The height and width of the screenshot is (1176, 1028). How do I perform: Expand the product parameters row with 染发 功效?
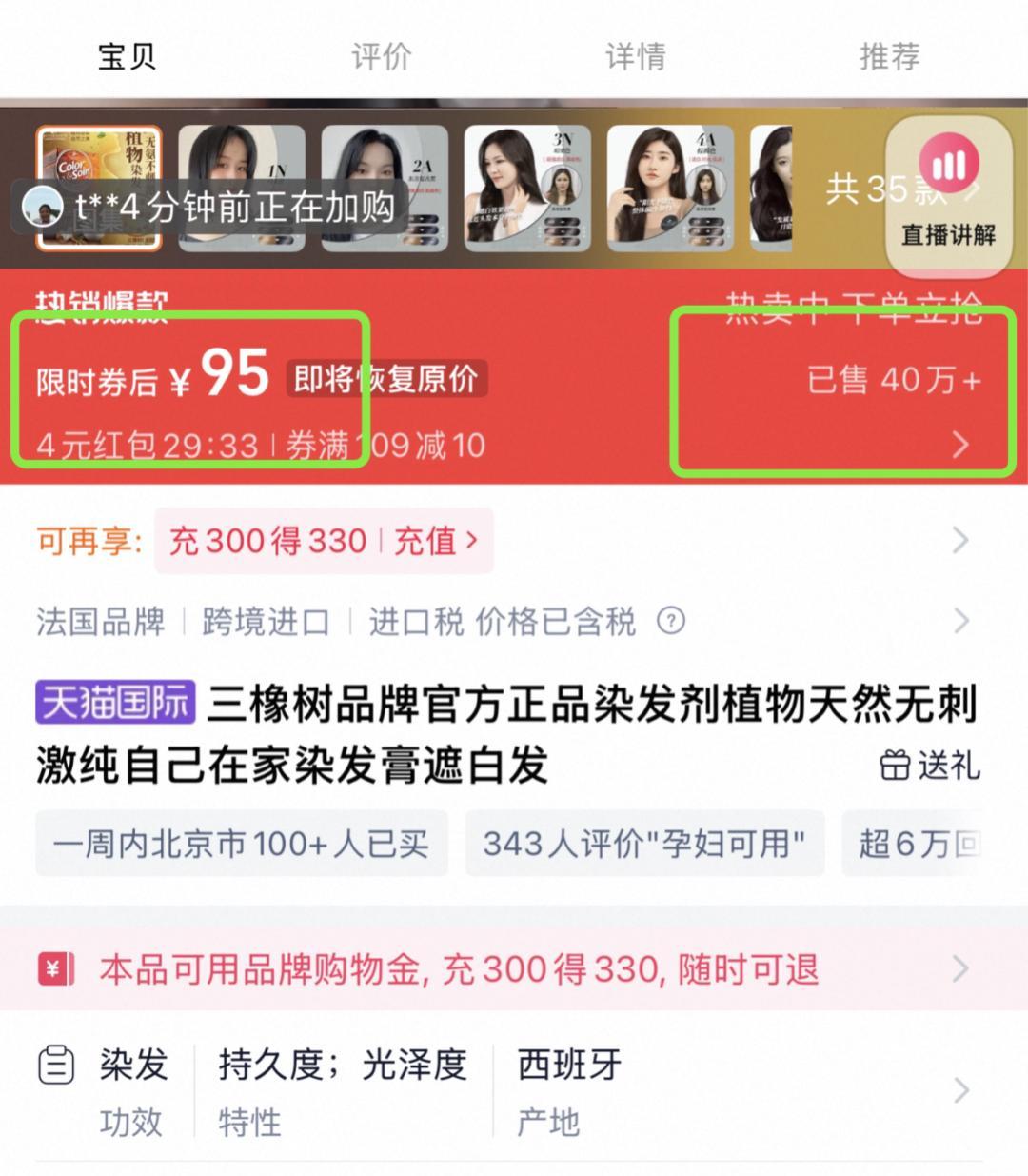(514, 1090)
